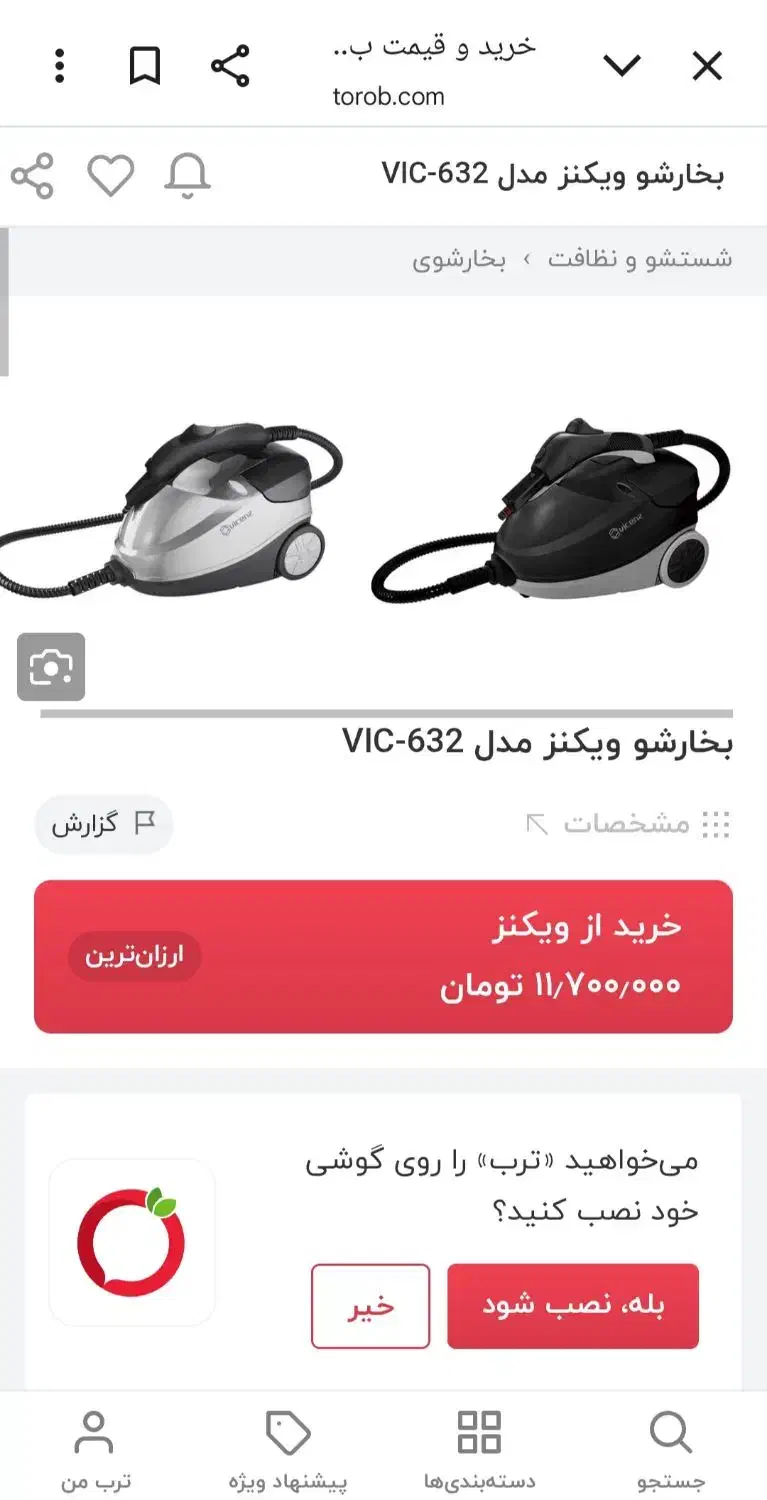
Task: Open the شستشو و نظافت breadcrumb
Action: [640, 260]
